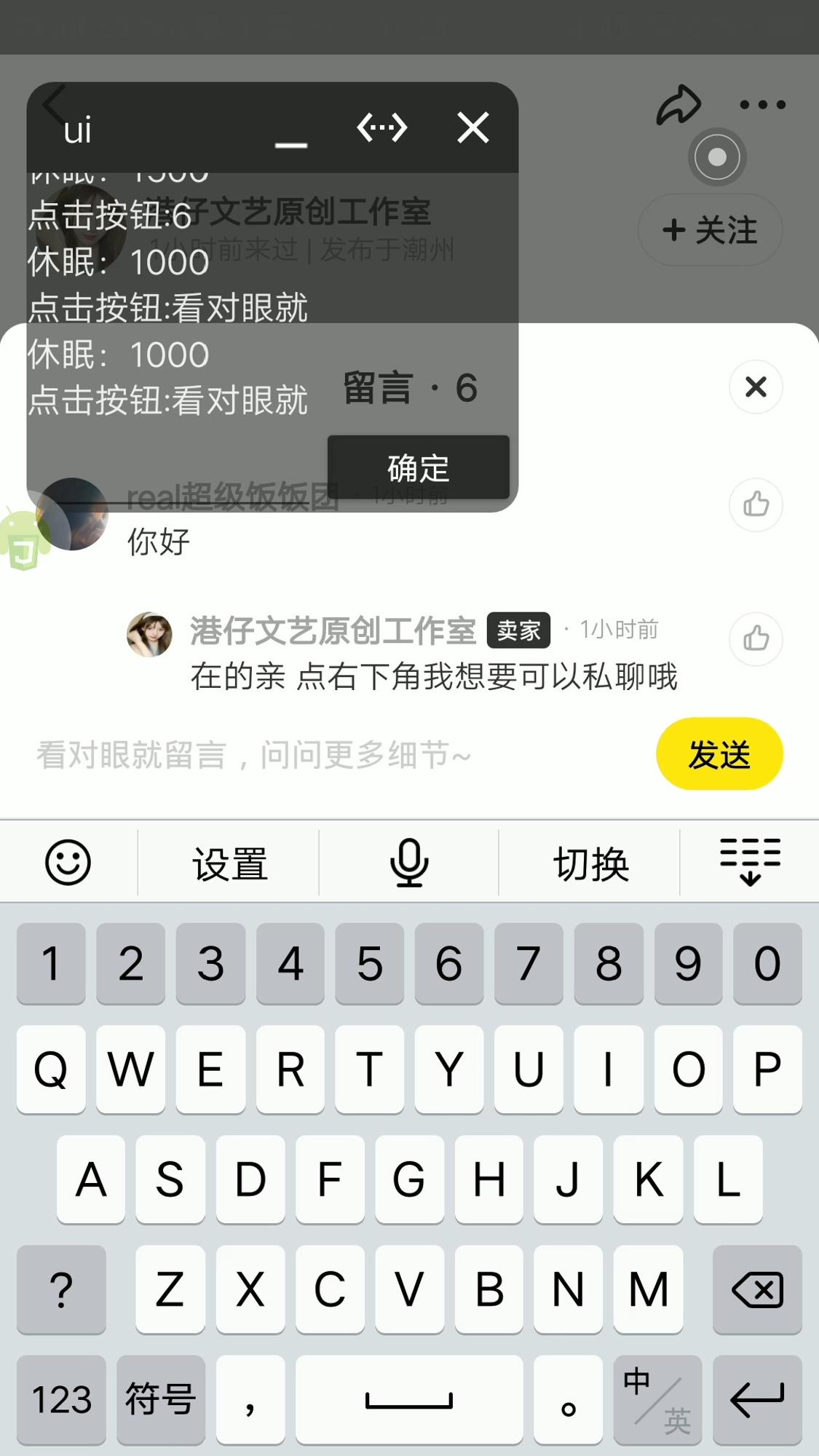
Task: Close the 留言 comments panel
Action: click(x=756, y=387)
